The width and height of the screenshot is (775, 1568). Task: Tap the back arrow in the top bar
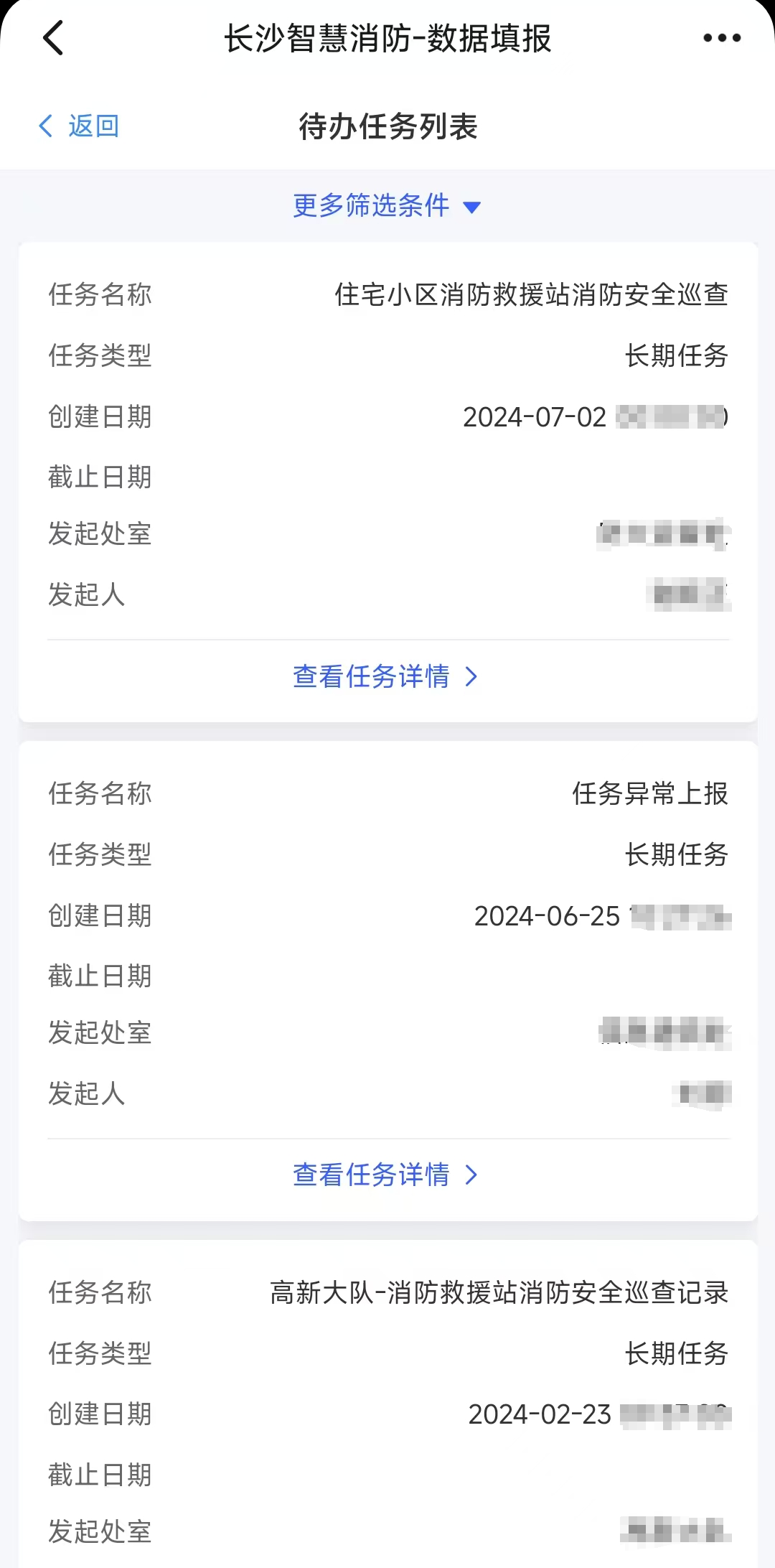(54, 38)
